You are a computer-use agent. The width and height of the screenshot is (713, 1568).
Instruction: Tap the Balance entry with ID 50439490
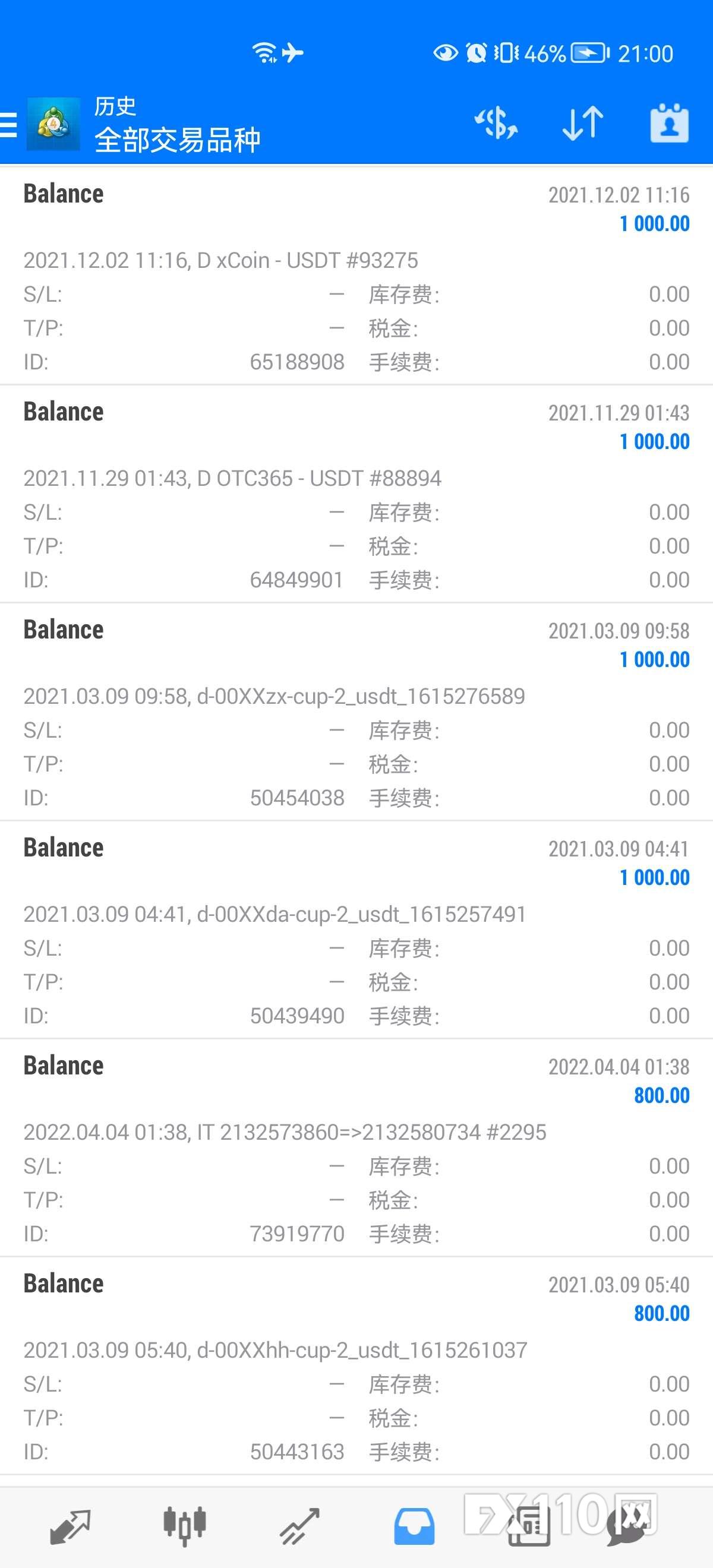coord(356,930)
